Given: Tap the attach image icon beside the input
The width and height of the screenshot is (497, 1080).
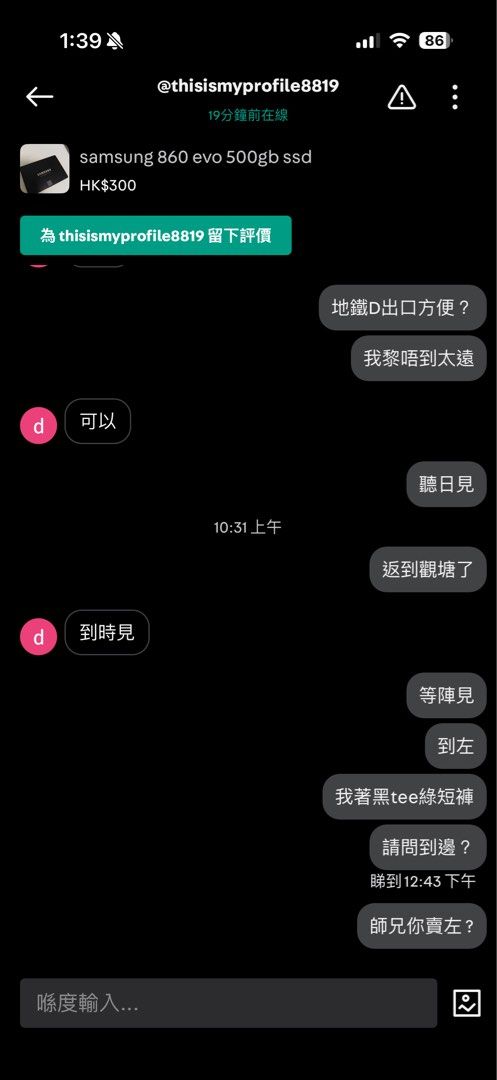Looking at the screenshot, I should (x=466, y=1003).
